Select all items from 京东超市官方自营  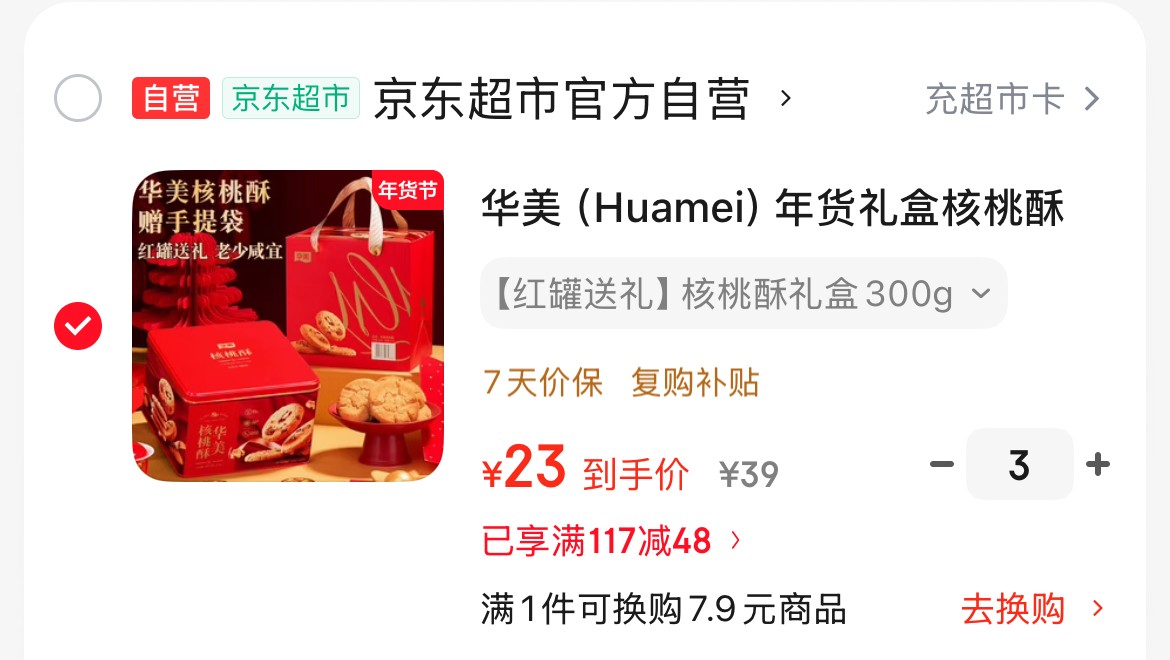click(78, 99)
